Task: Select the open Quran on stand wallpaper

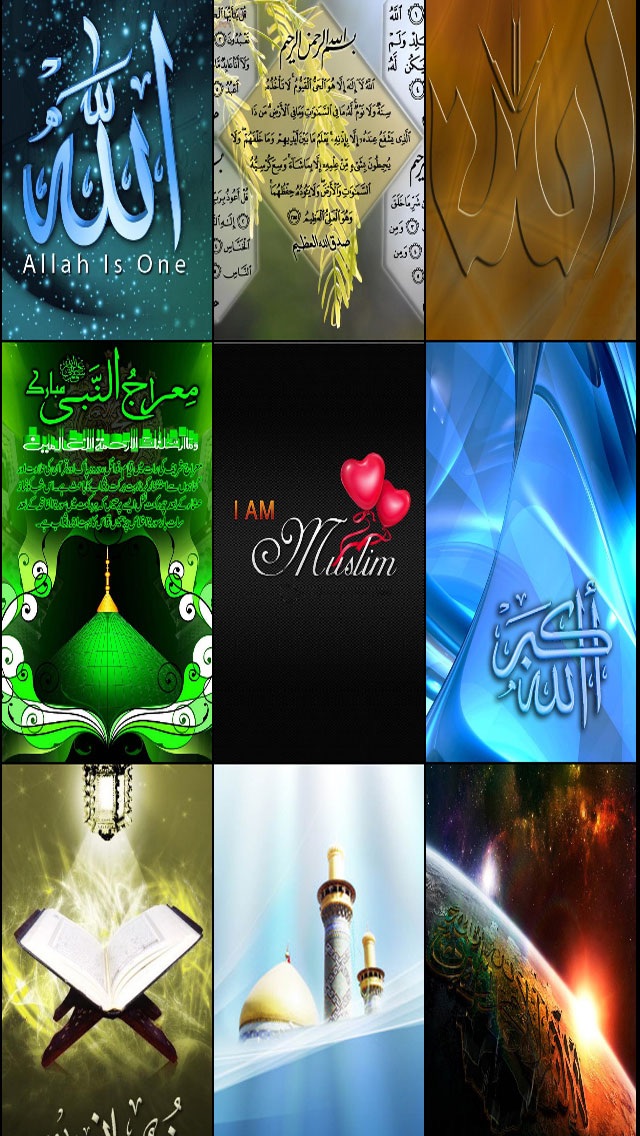Action: (x=106, y=950)
